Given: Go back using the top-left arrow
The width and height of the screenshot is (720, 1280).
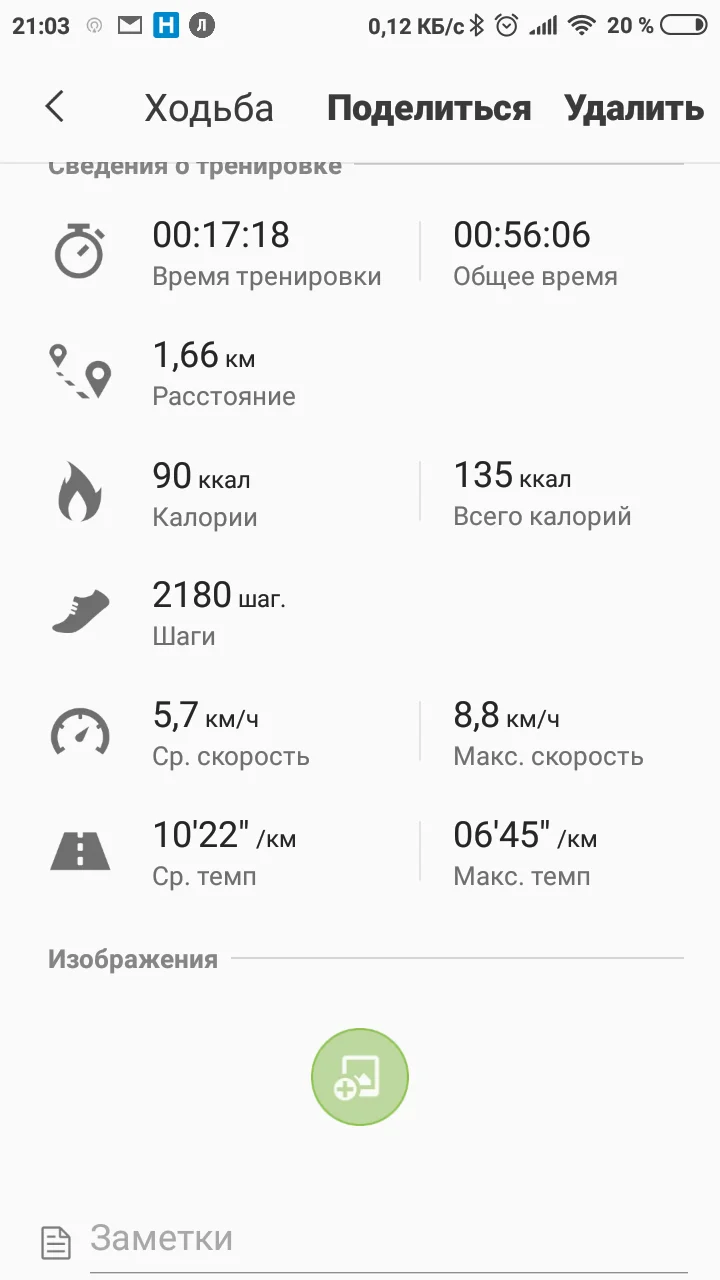Looking at the screenshot, I should tap(55, 107).
